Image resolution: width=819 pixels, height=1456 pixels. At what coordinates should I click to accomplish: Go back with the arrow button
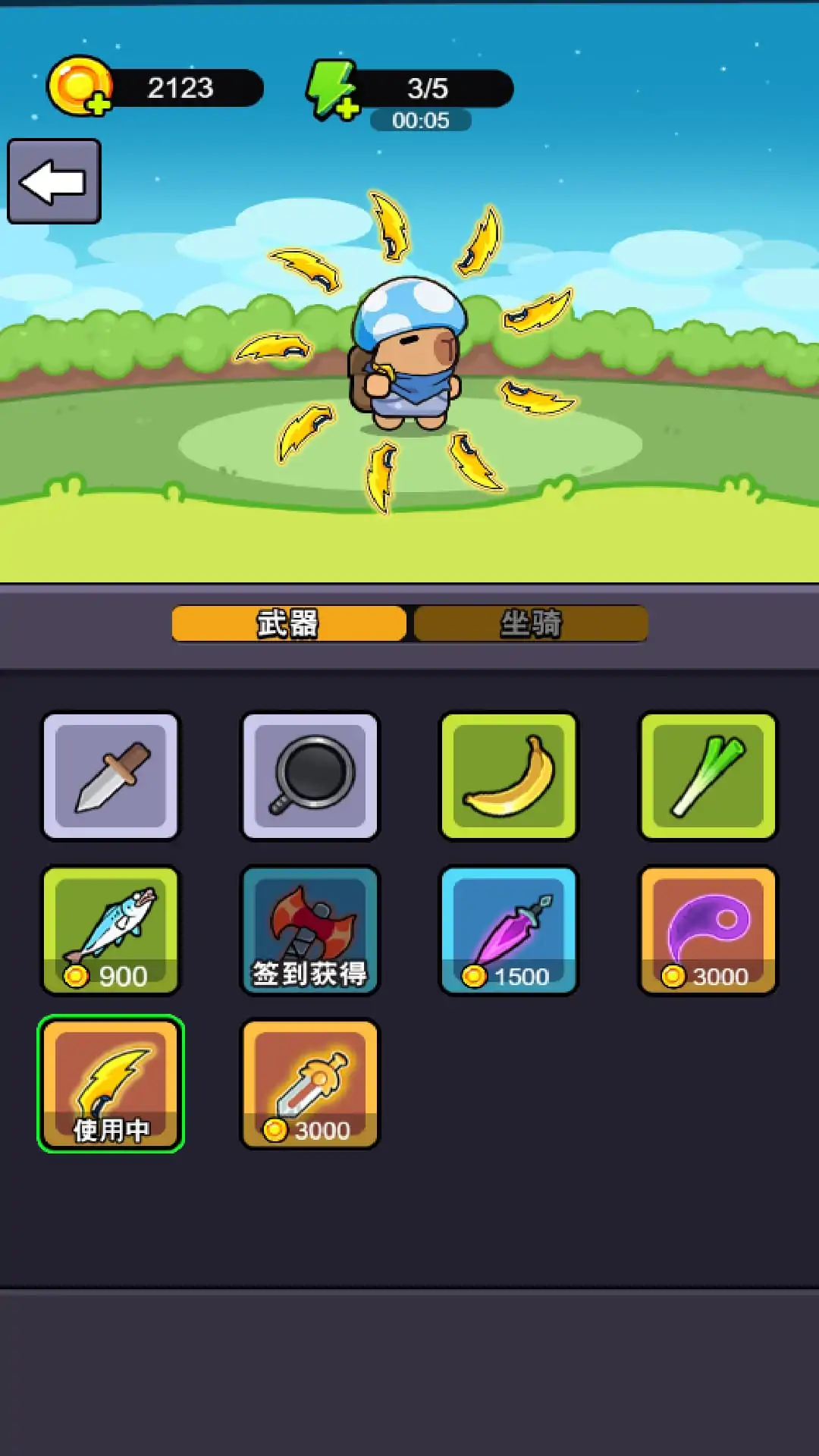coord(54,181)
